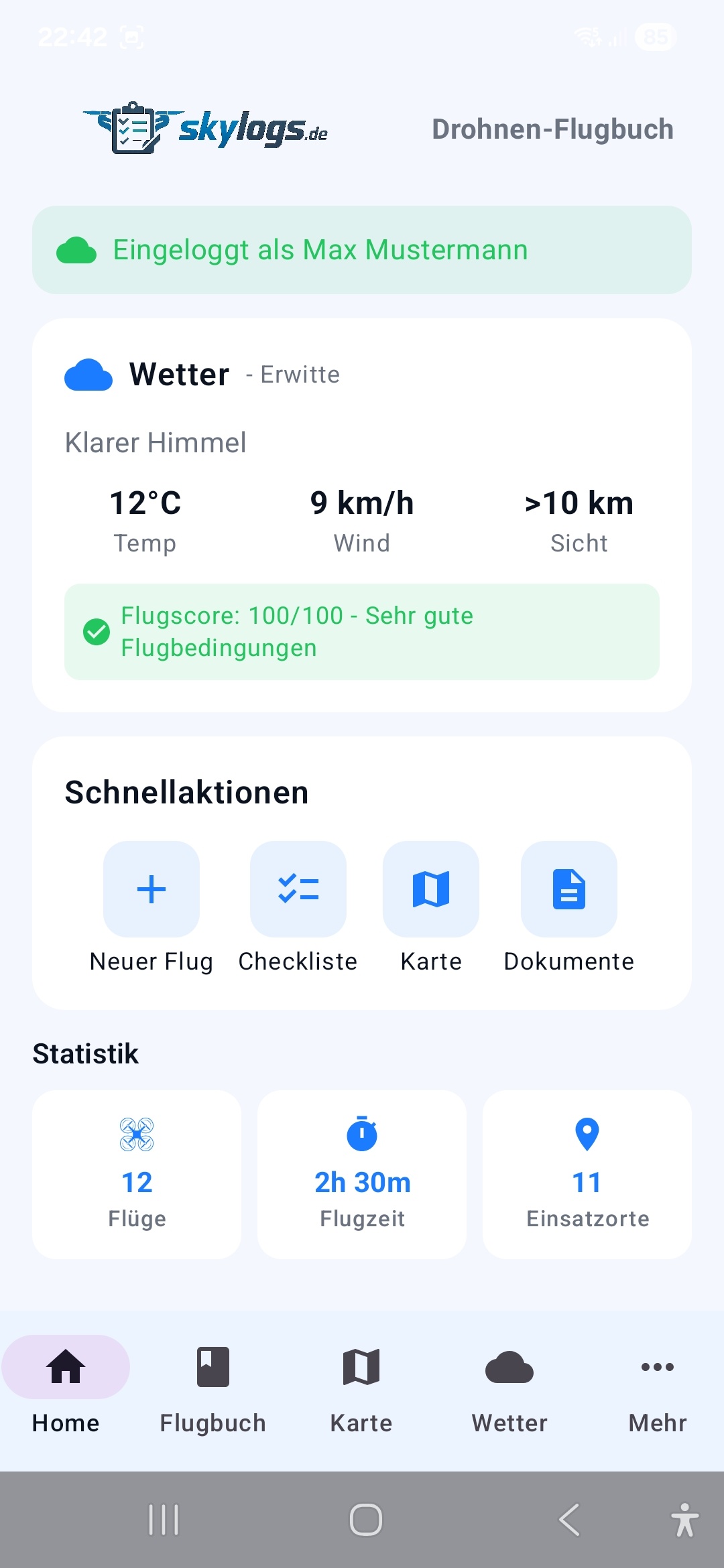Open the Eingeloggt als Max Mustermann banner
Image resolution: width=724 pixels, height=1568 pixels.
[362, 249]
